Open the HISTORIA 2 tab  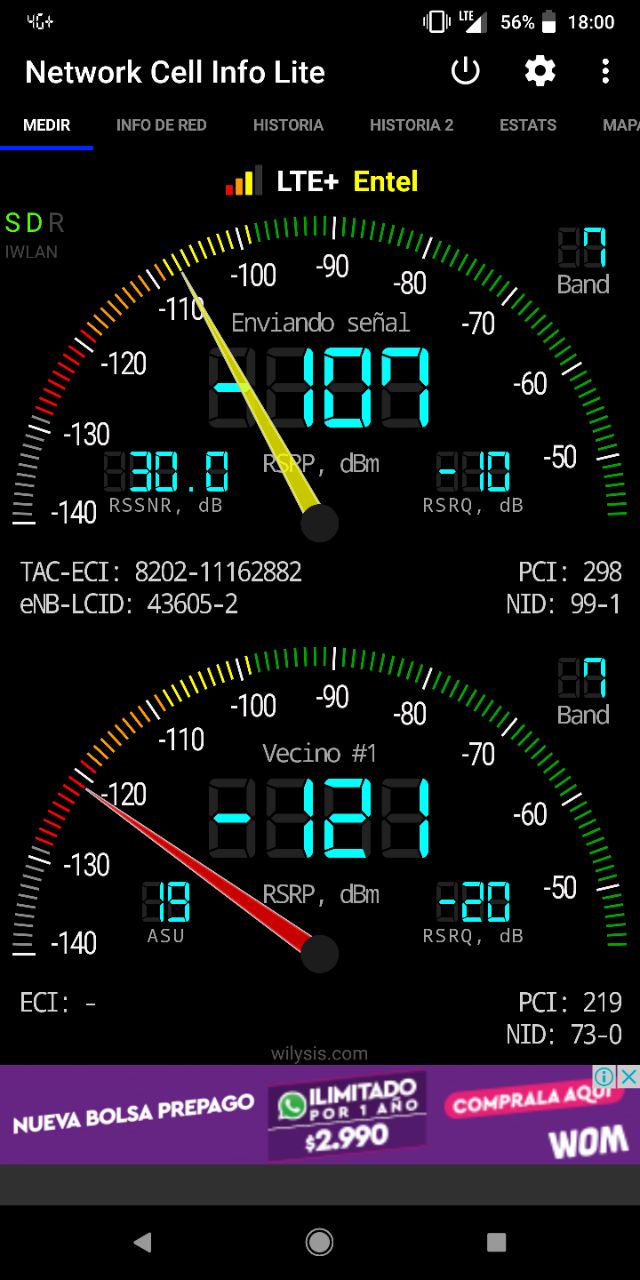(411, 125)
